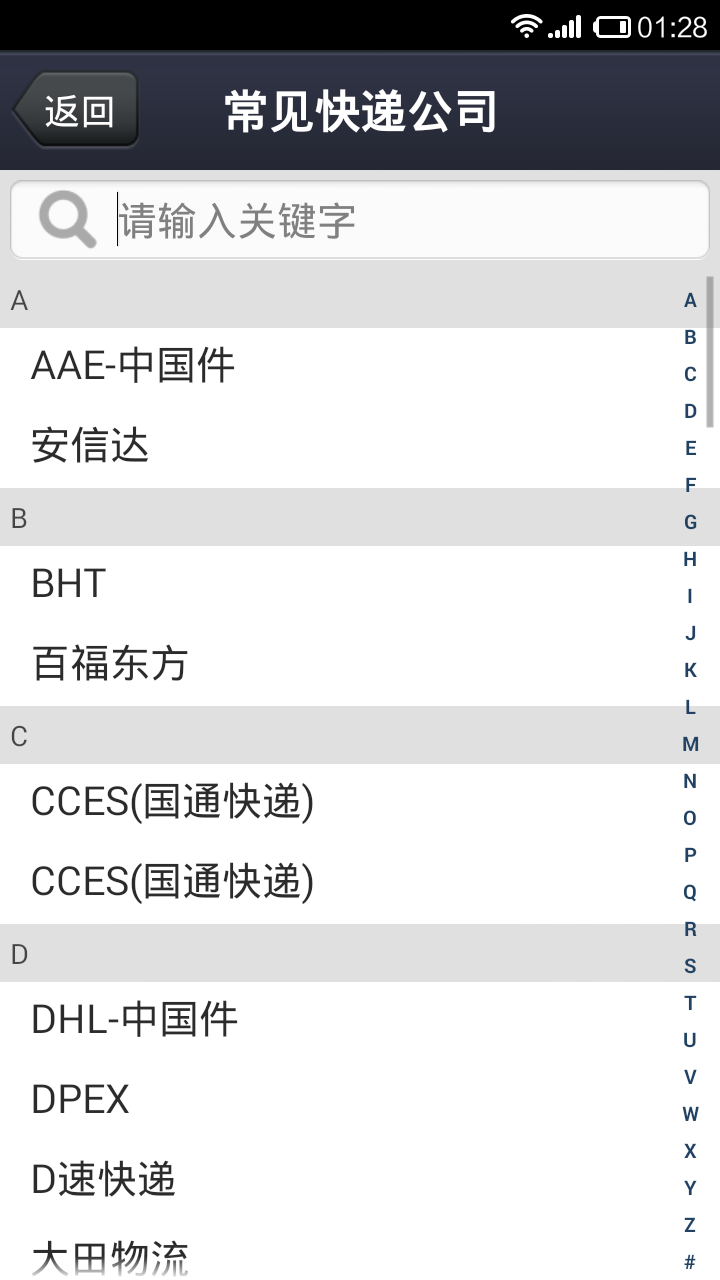
Task: Jump to letter S in the index
Action: (x=690, y=966)
